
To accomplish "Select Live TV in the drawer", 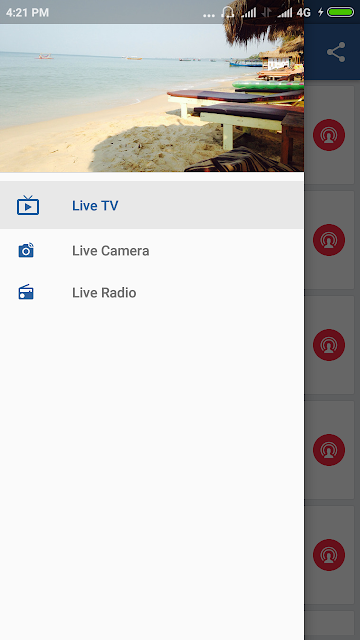I will [152, 205].
